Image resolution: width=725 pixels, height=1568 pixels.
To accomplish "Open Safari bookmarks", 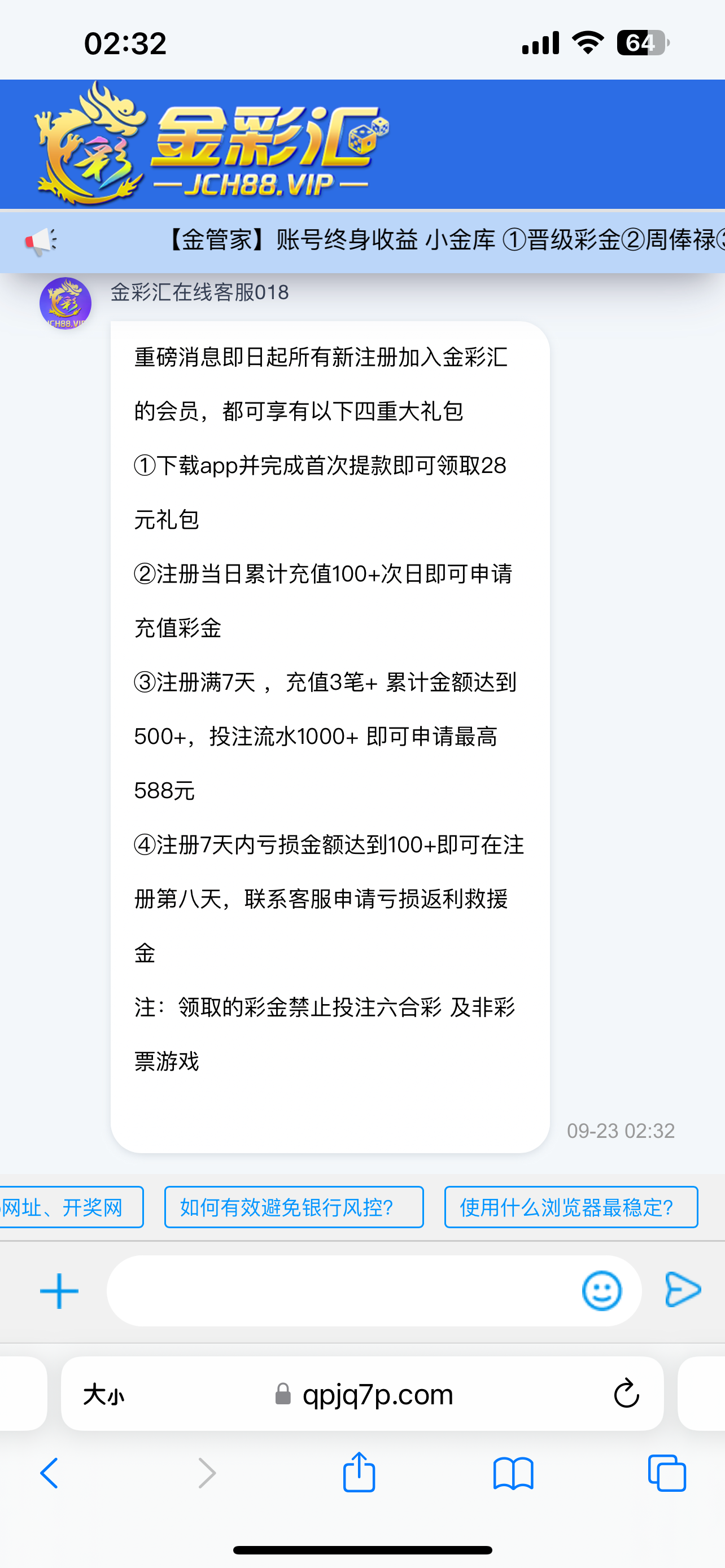I will [x=513, y=1474].
